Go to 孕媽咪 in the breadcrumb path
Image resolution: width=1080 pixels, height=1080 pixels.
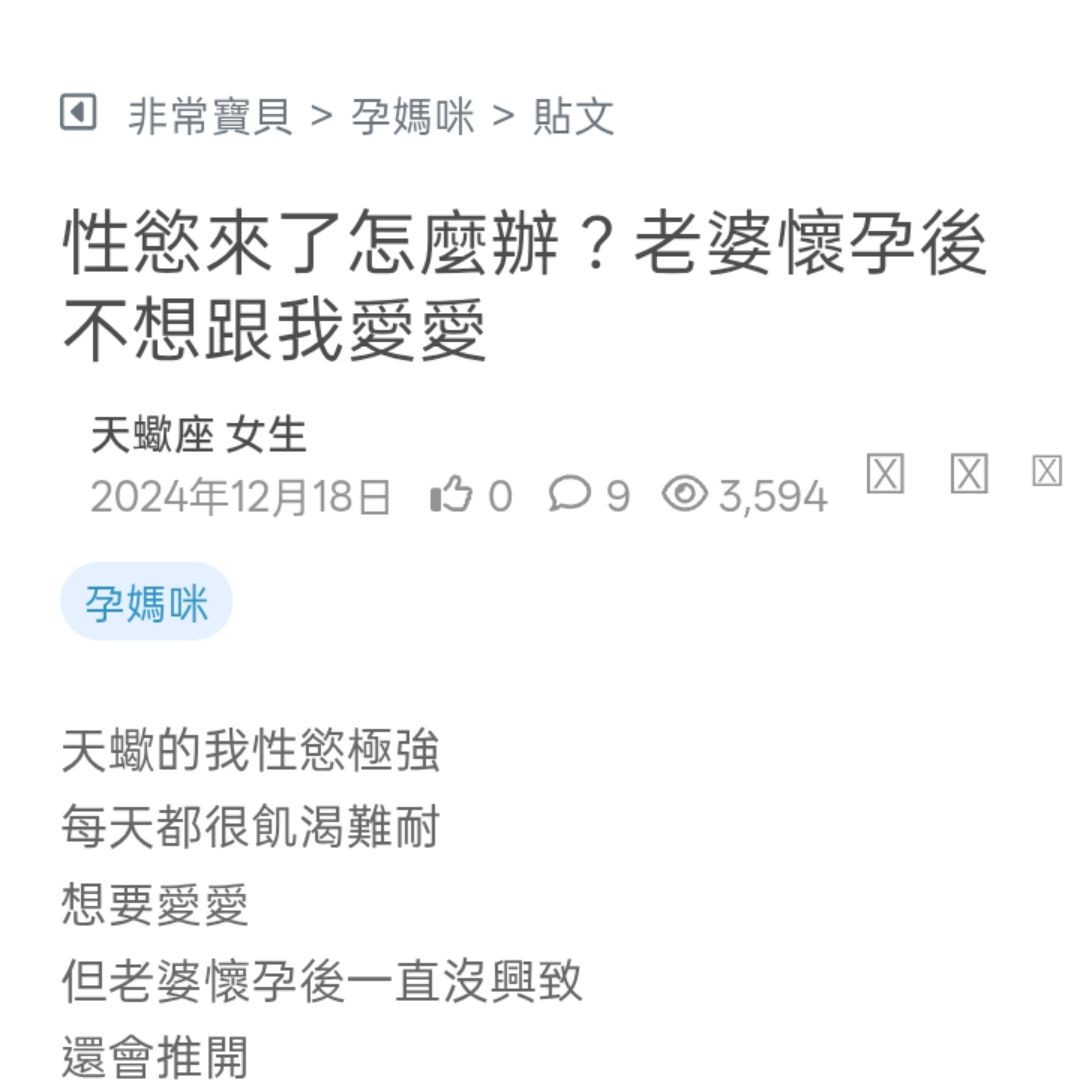click(412, 116)
